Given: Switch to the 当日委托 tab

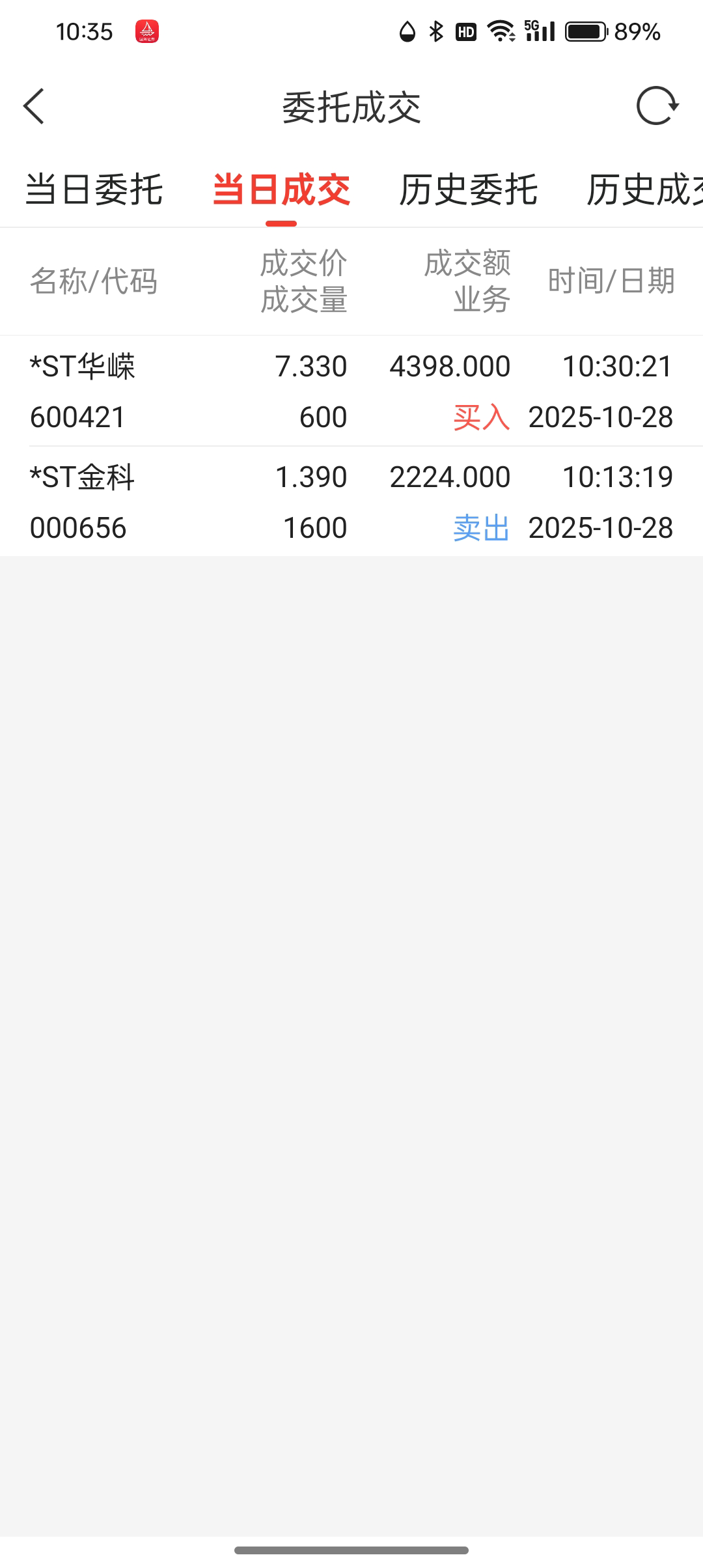Looking at the screenshot, I should pyautogui.click(x=94, y=190).
